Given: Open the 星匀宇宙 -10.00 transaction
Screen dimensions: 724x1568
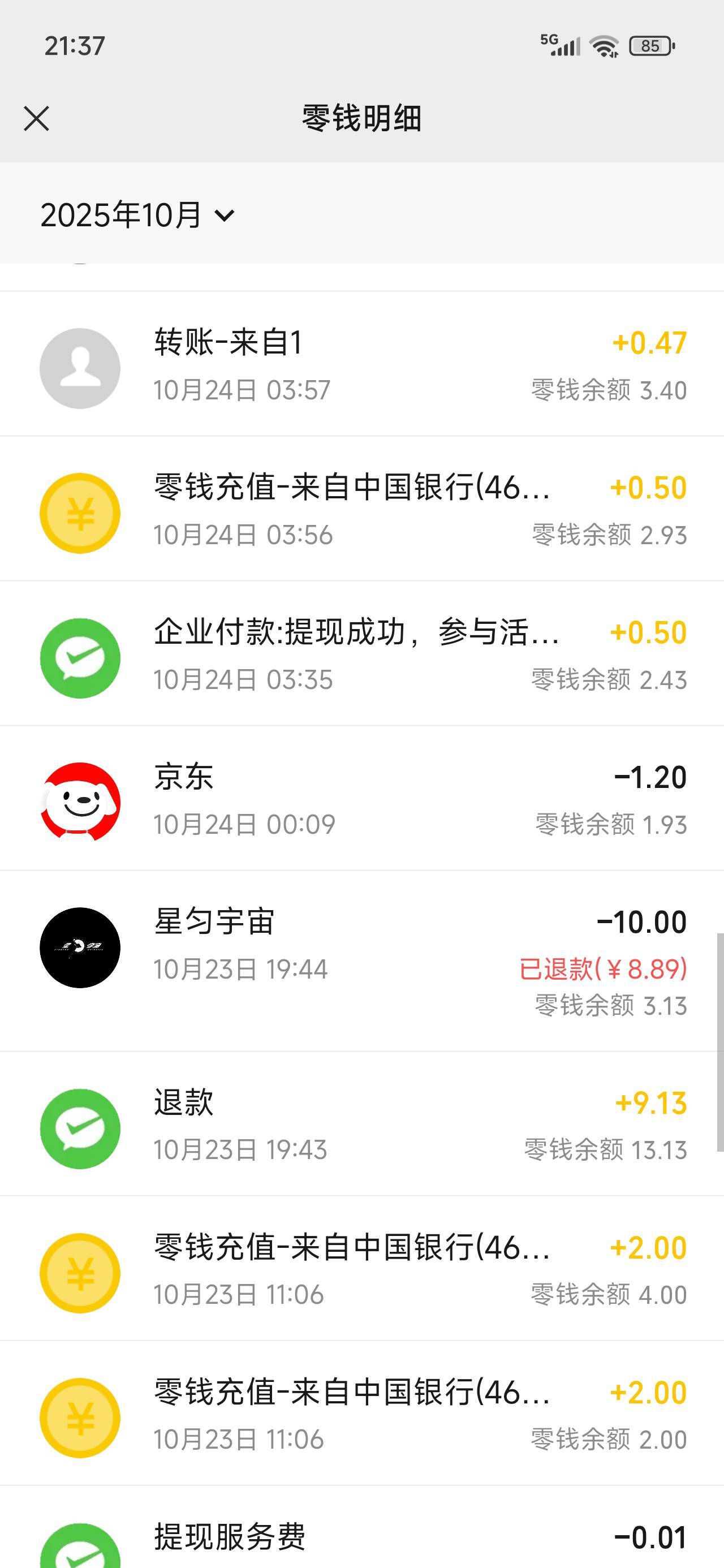Looking at the screenshot, I should pos(361,961).
